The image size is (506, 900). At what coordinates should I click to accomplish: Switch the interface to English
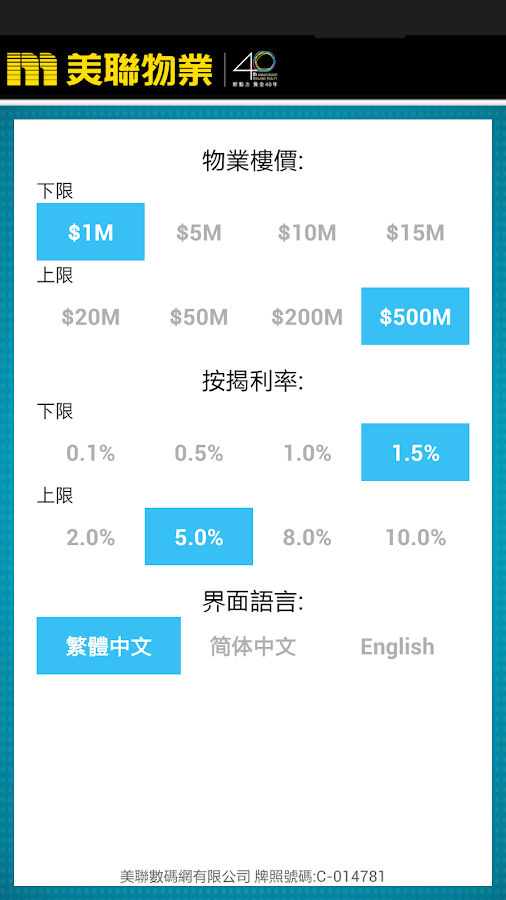point(397,646)
